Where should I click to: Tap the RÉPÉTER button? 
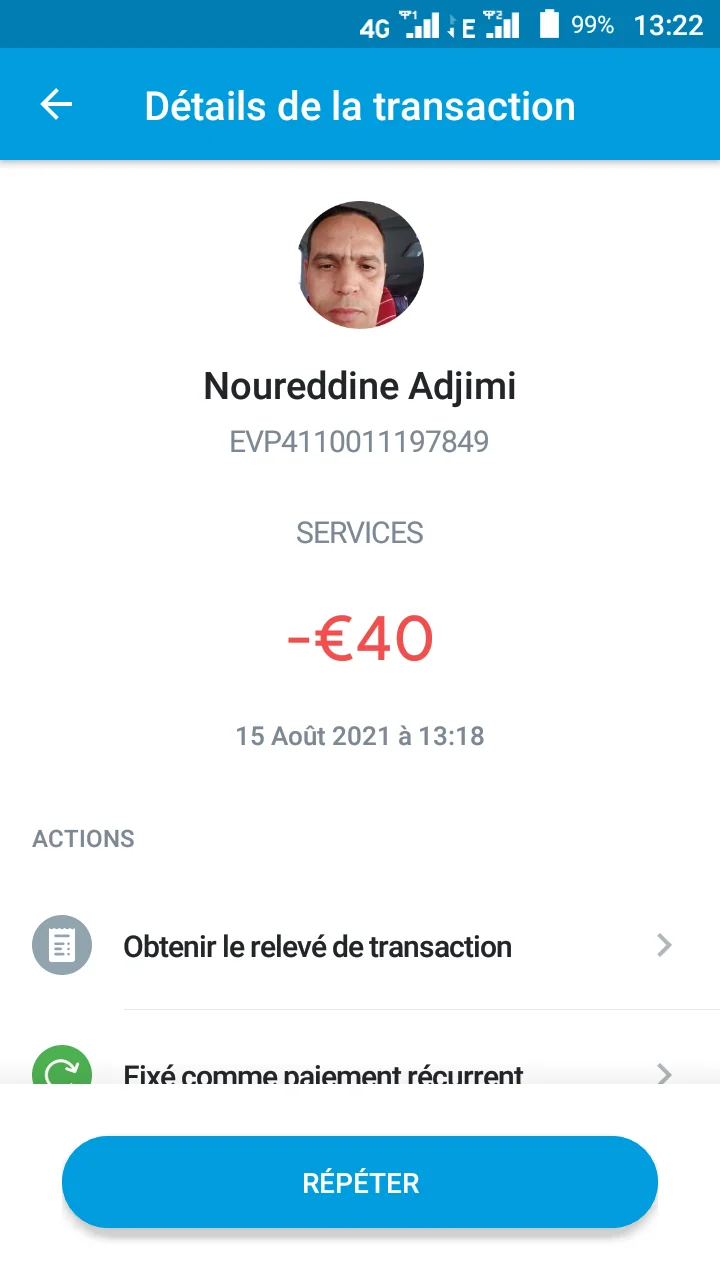coord(360,1183)
